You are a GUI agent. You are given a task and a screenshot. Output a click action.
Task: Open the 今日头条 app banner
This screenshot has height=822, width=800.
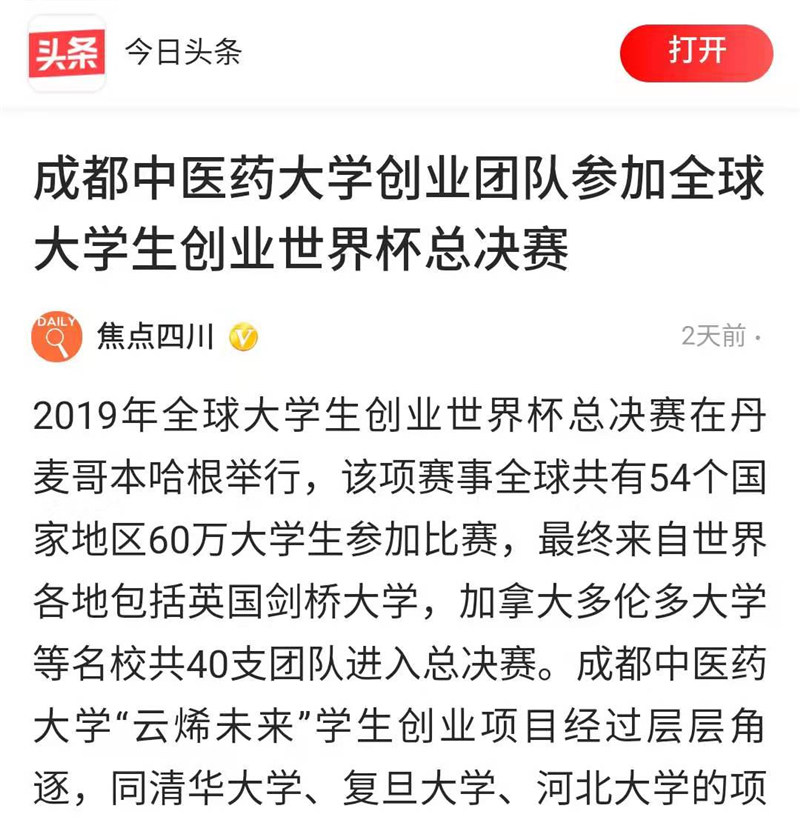coord(182,52)
